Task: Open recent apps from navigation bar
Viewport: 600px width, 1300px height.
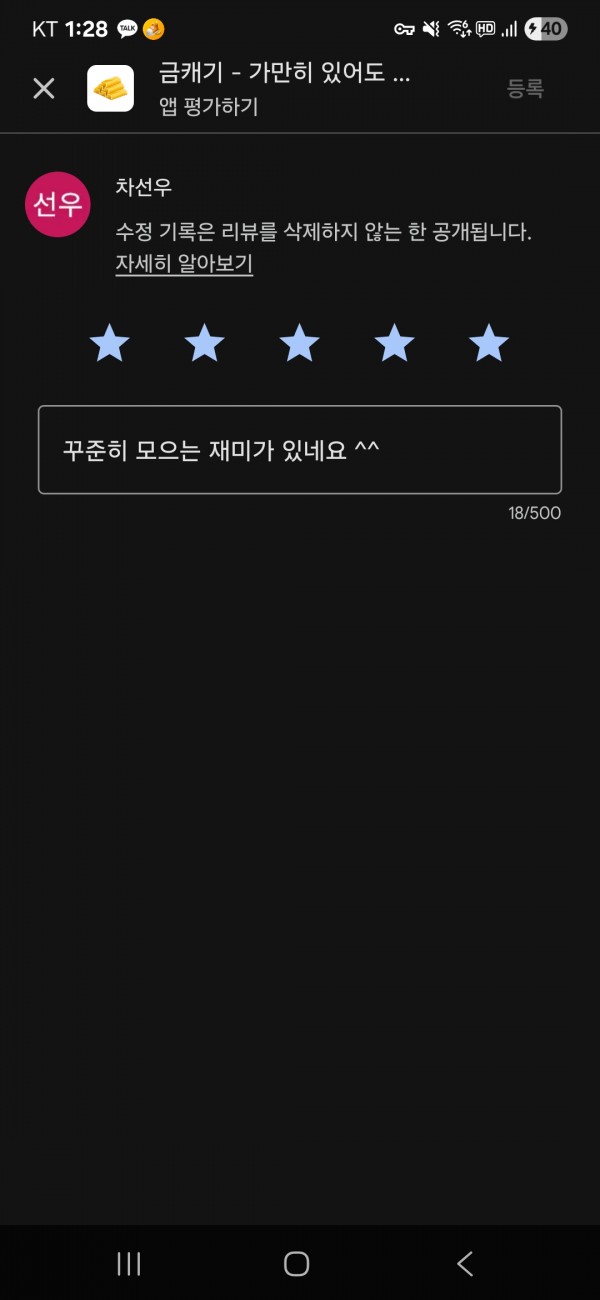Action: coord(129,1264)
